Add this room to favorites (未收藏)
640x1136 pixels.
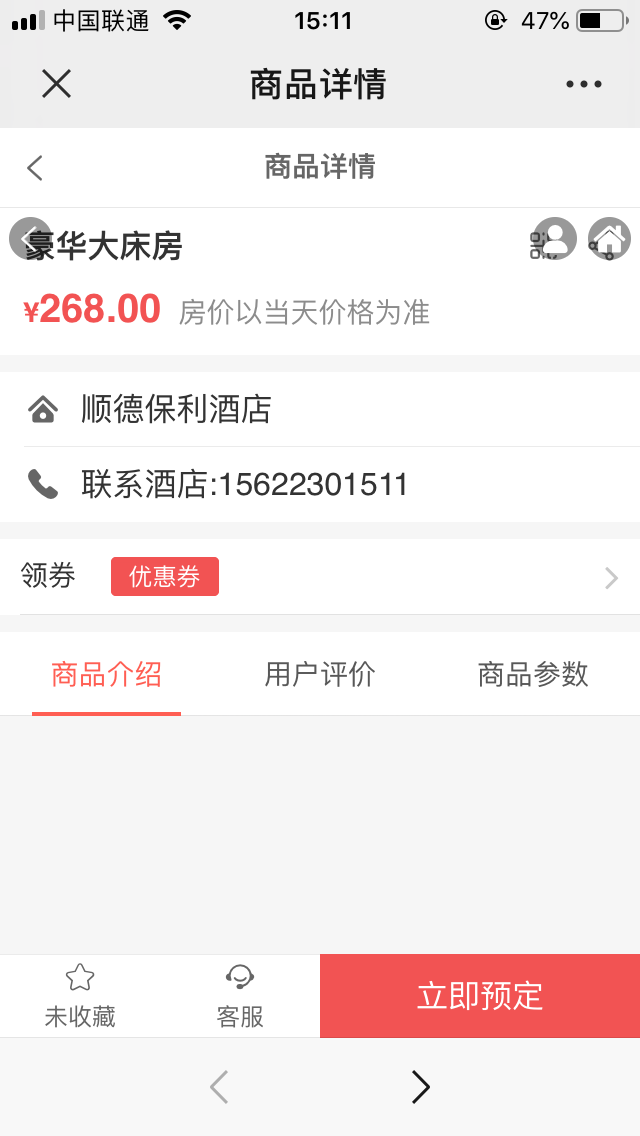point(80,996)
